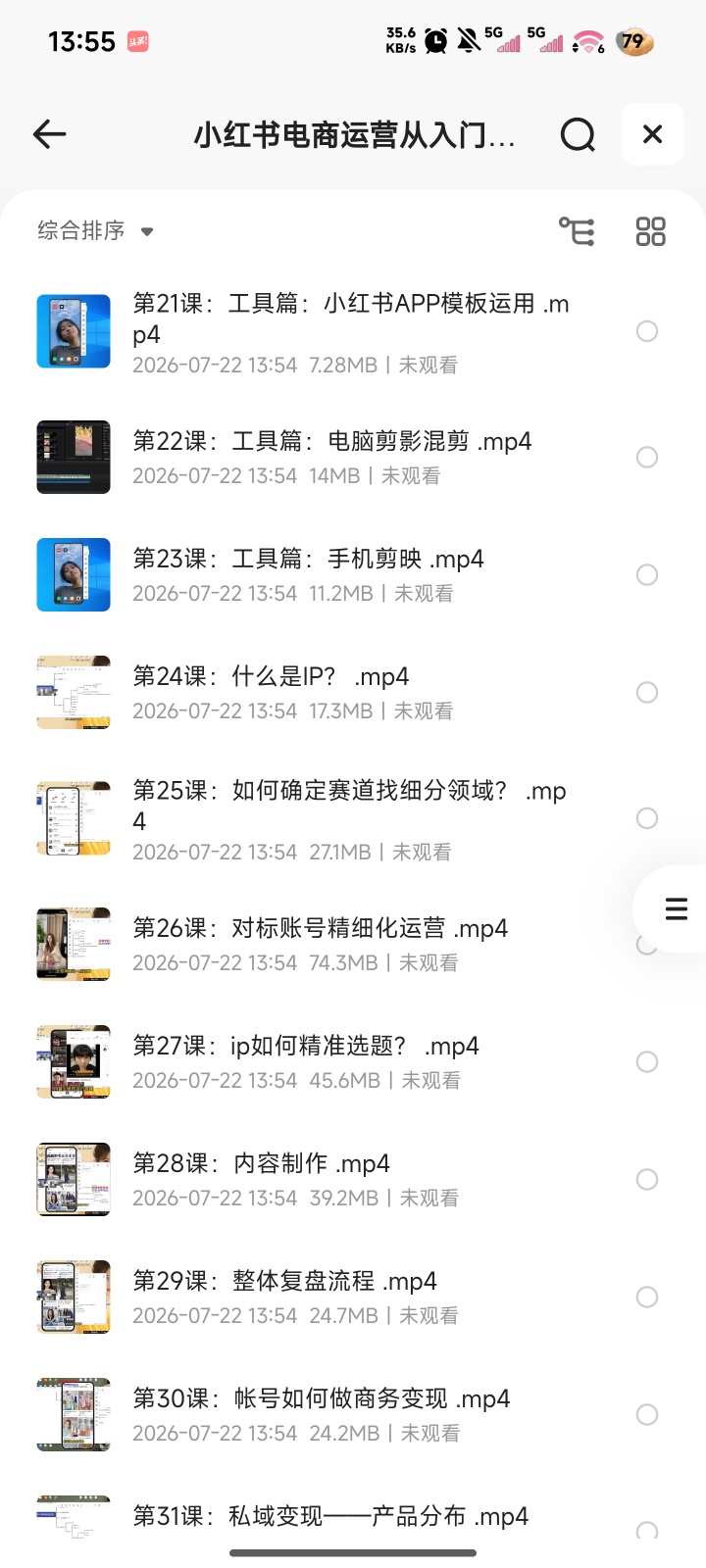The height and width of the screenshot is (1568, 706).
Task: Select the checkbox for 第22课 电脑剪影混剪
Action: [x=647, y=457]
